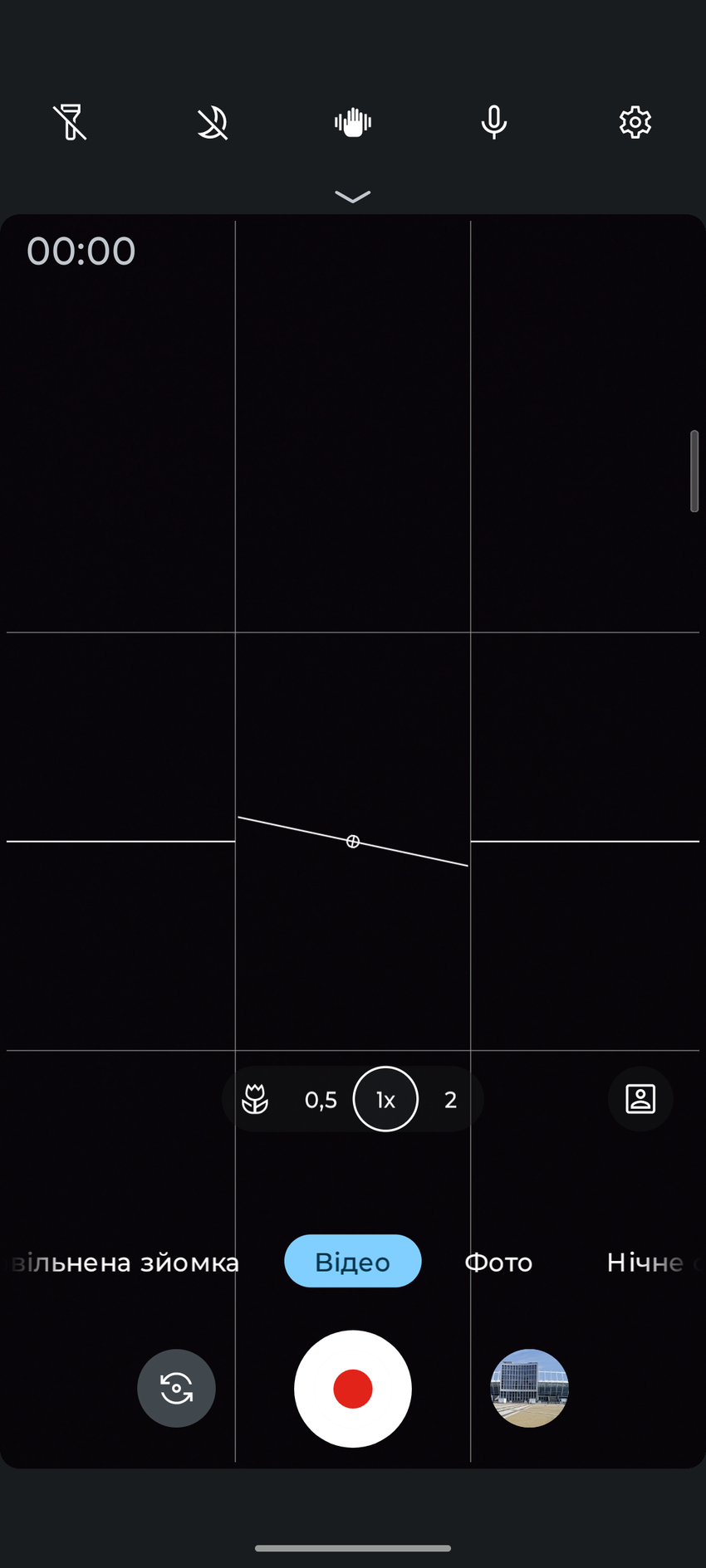The height and width of the screenshot is (1568, 706).
Task: Toggle the flashlight icon
Action: click(x=71, y=123)
